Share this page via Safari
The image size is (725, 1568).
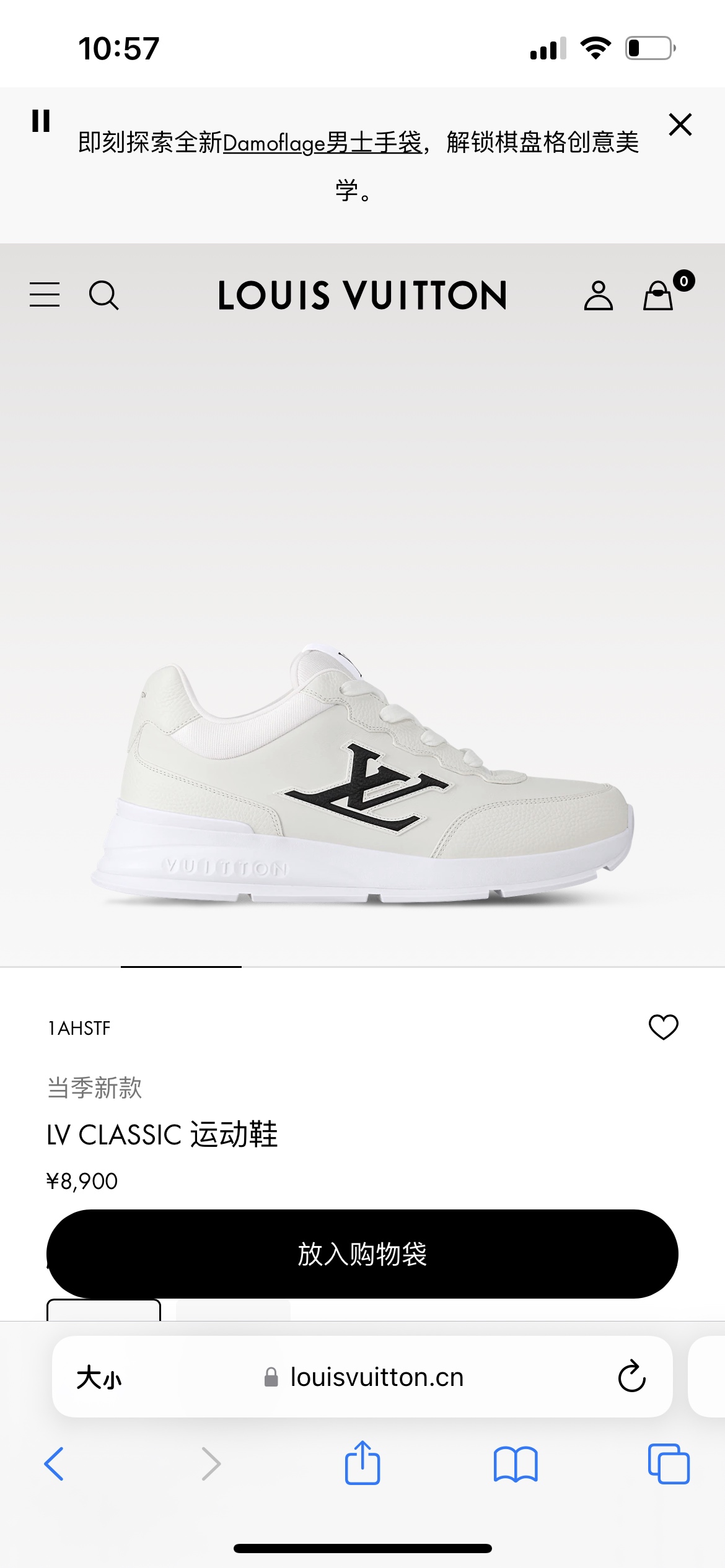click(362, 1463)
